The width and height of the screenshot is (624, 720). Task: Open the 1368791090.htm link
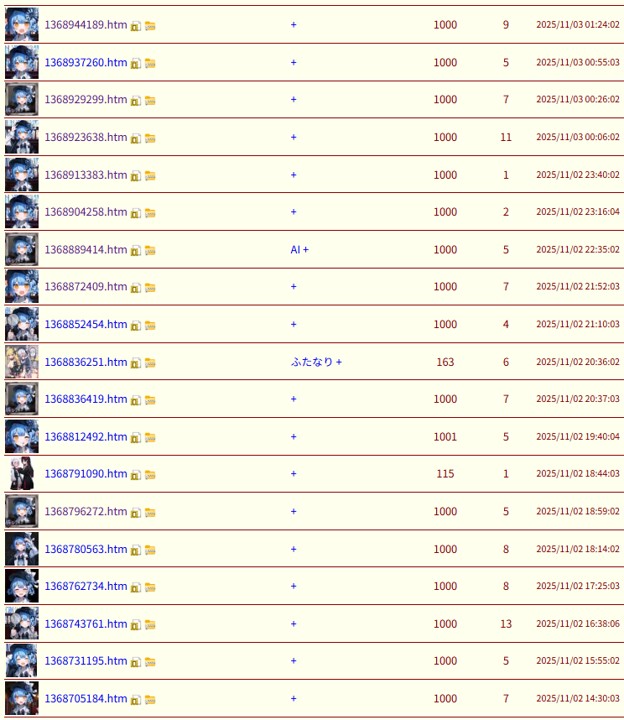tap(85, 474)
